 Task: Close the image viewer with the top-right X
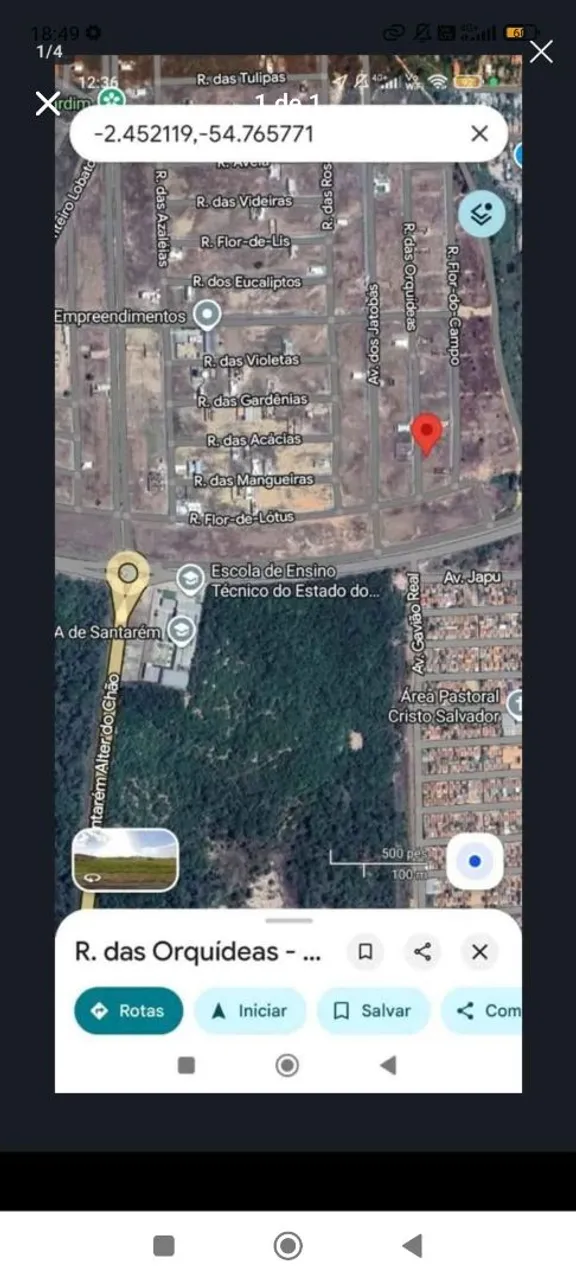[541, 52]
